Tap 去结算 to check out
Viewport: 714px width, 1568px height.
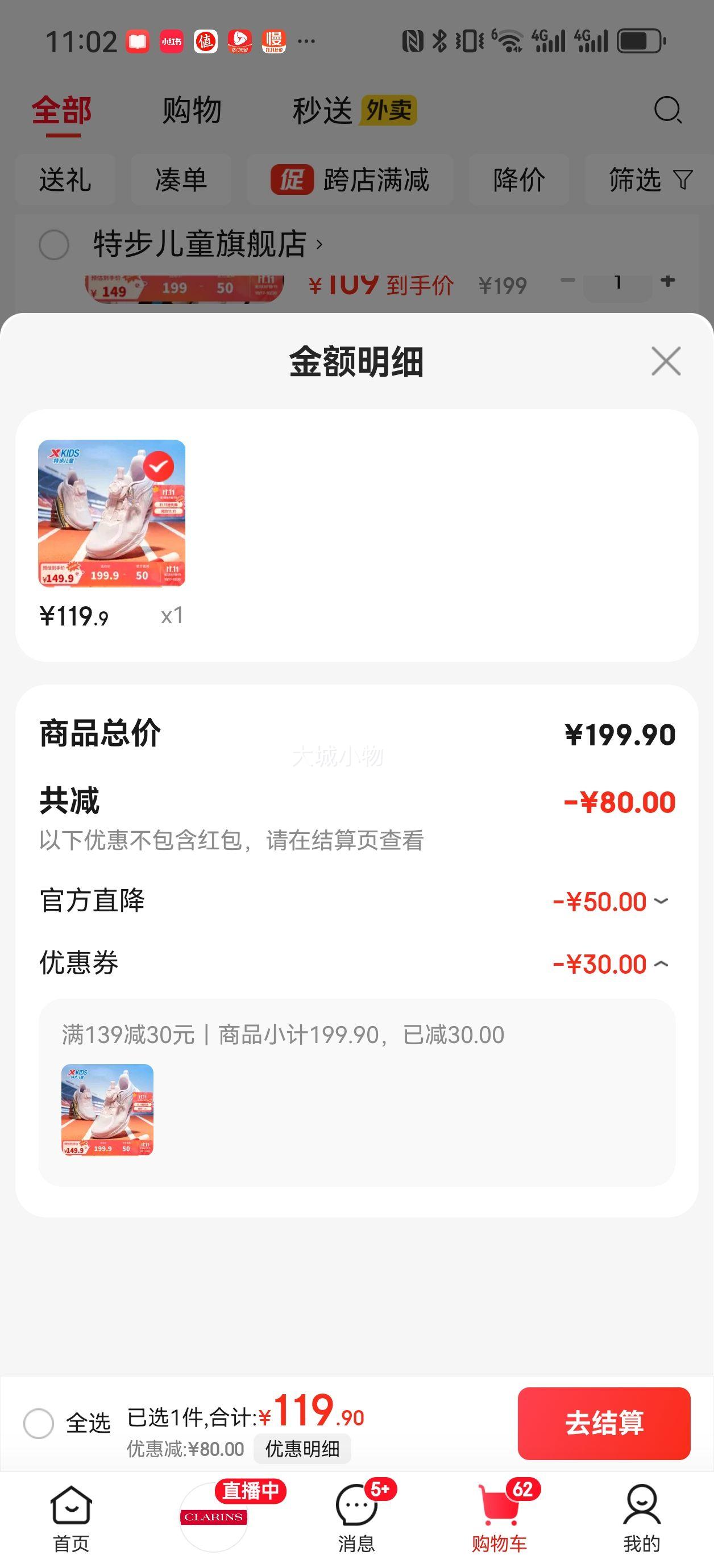click(603, 1423)
